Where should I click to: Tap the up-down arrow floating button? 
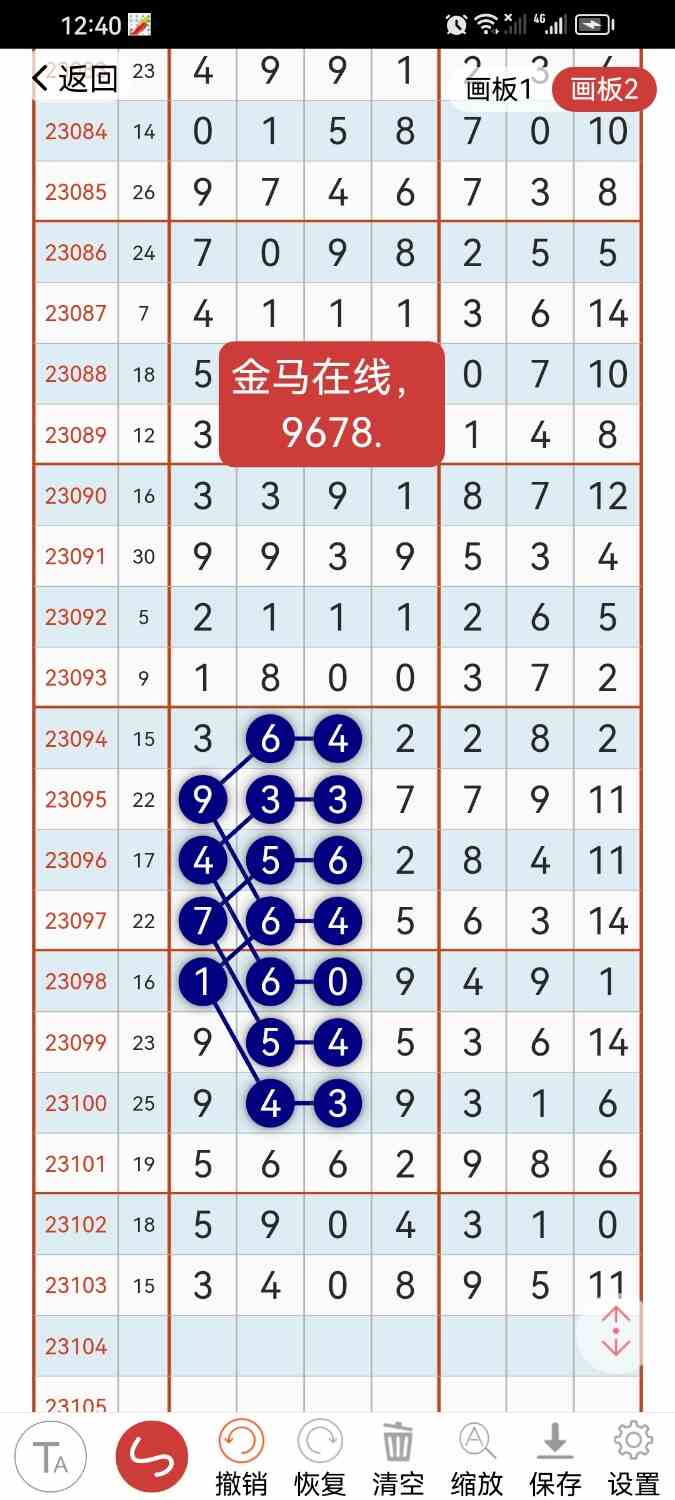tap(616, 1331)
